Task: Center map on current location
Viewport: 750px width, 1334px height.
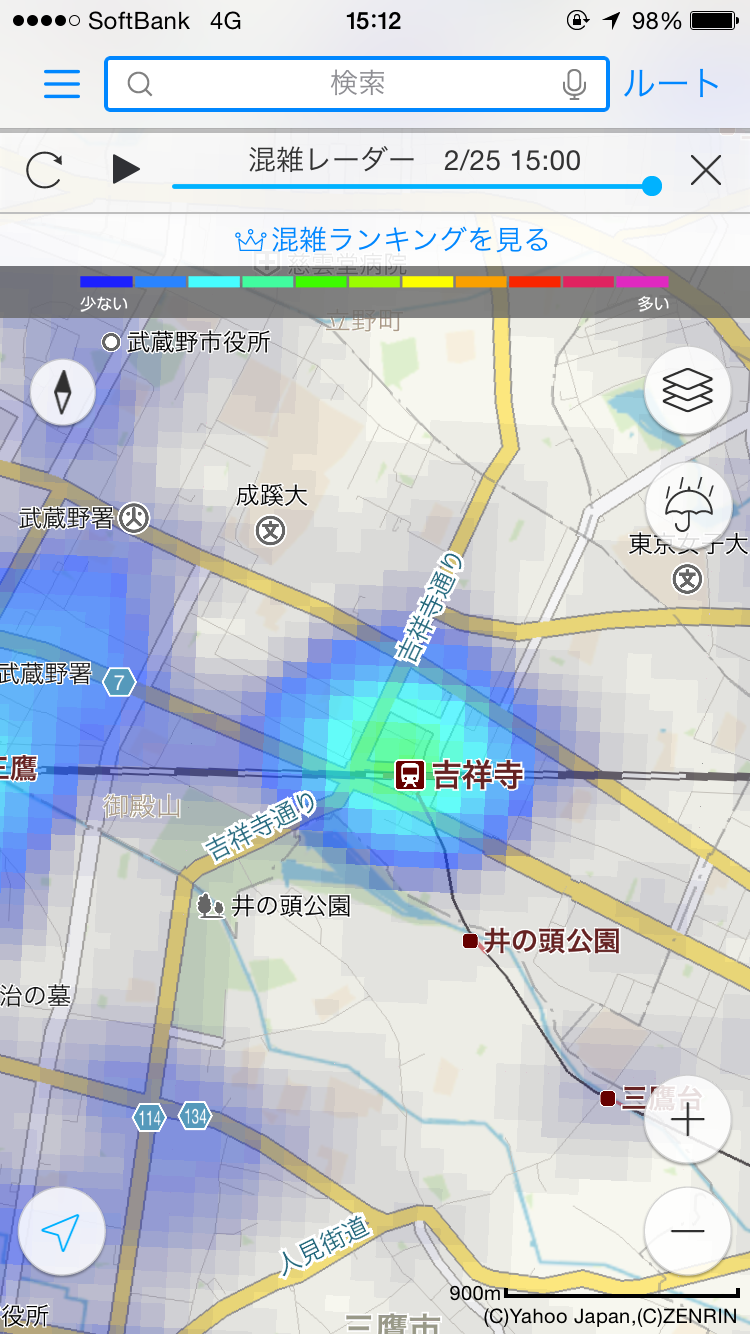Action: coord(62,1232)
